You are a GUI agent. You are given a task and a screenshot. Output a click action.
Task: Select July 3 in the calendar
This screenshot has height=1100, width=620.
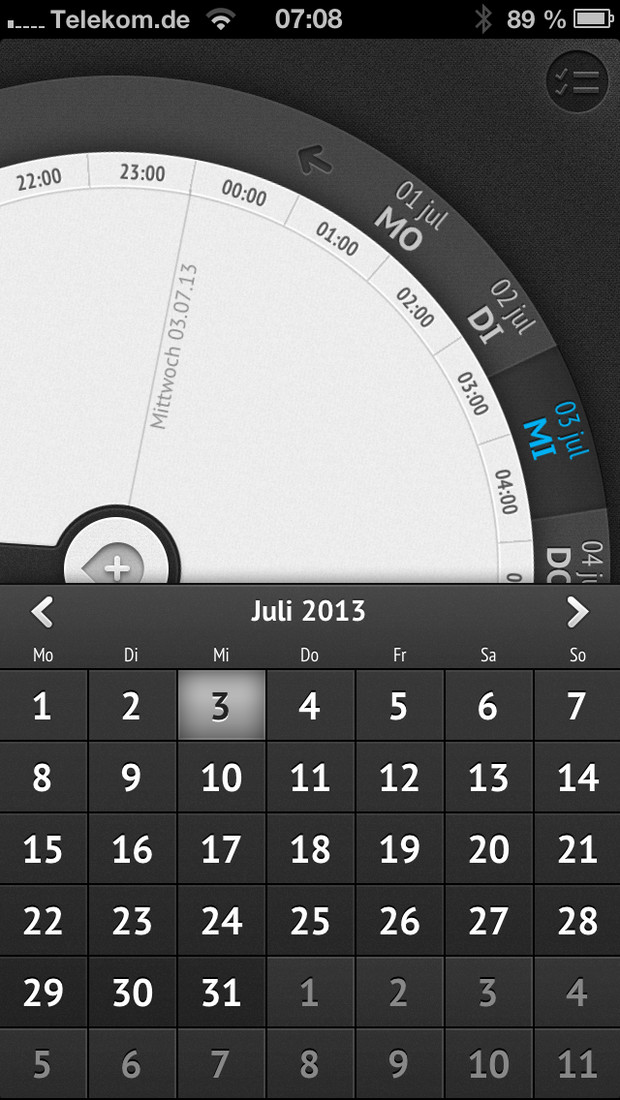click(x=221, y=705)
